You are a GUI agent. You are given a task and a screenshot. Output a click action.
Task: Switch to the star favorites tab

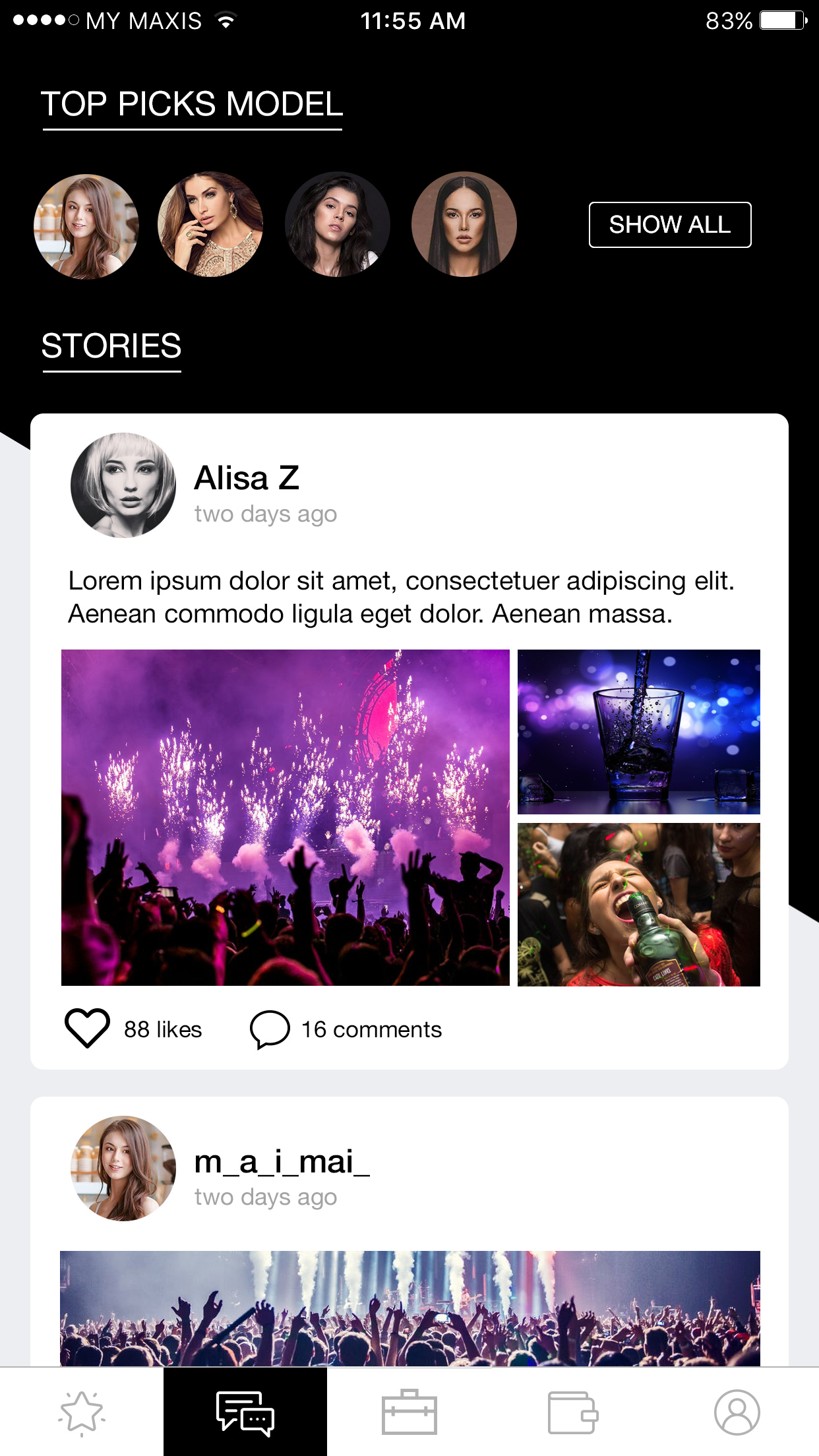point(82,1412)
